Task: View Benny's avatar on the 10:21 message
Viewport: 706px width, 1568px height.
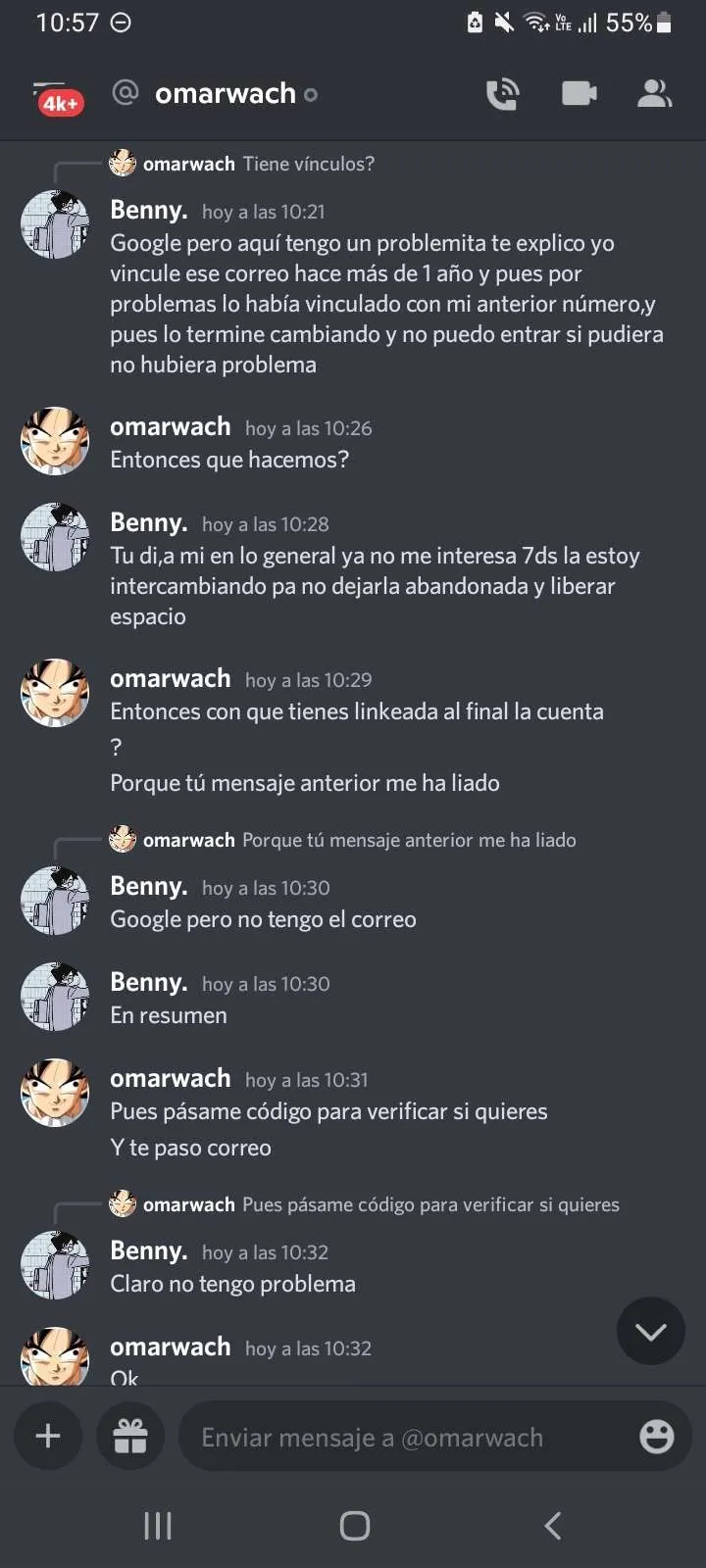Action: point(55,224)
